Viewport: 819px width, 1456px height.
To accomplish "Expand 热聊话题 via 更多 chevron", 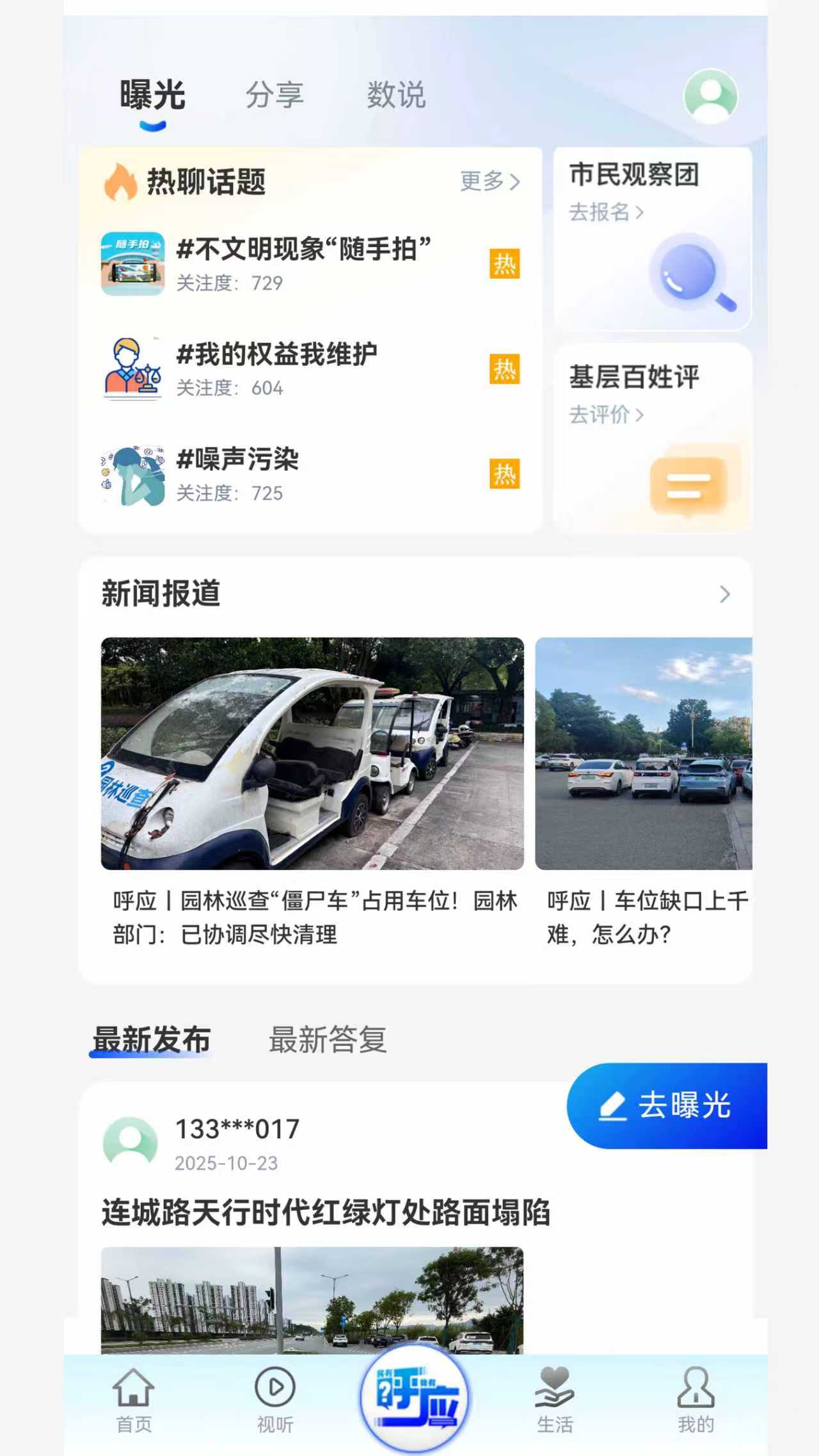I will click(x=489, y=183).
